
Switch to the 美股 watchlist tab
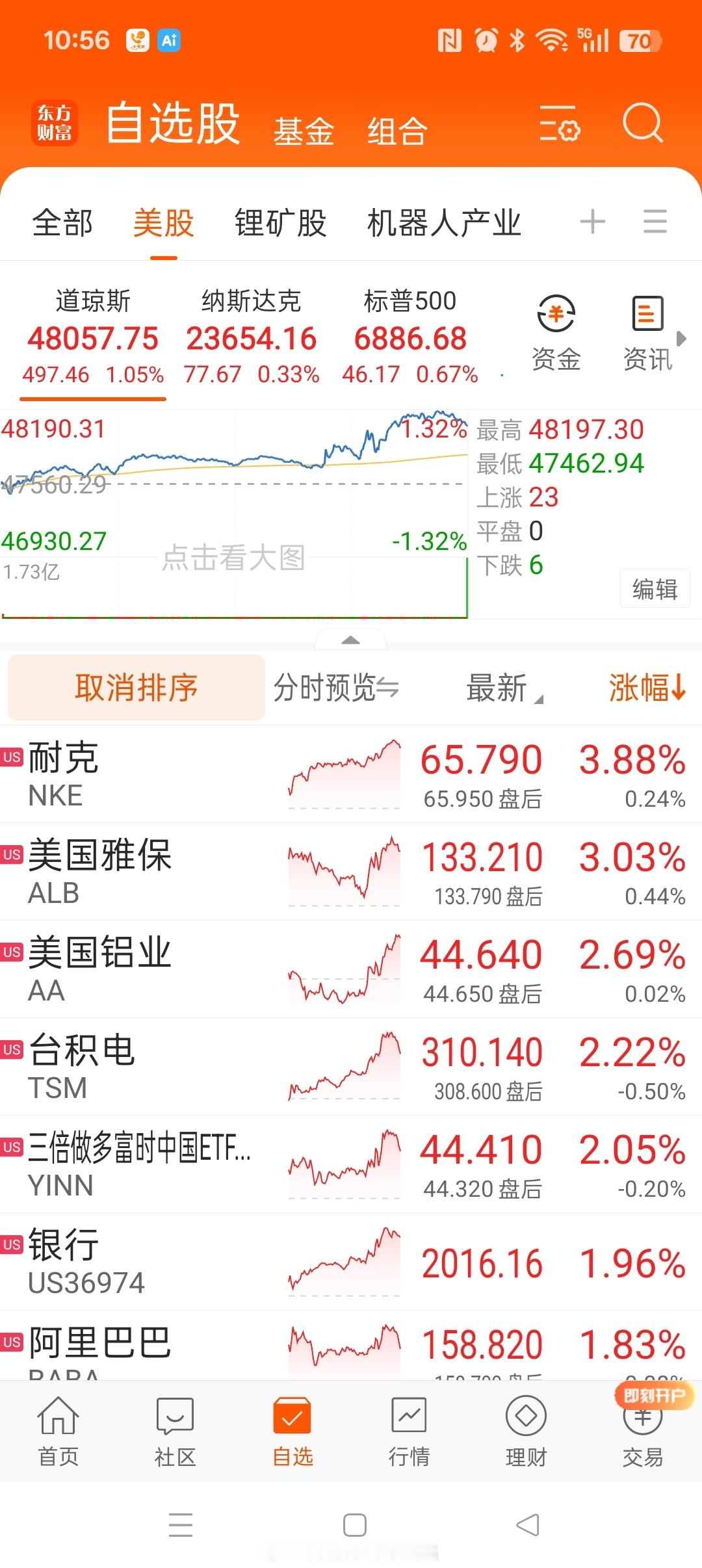tap(162, 222)
